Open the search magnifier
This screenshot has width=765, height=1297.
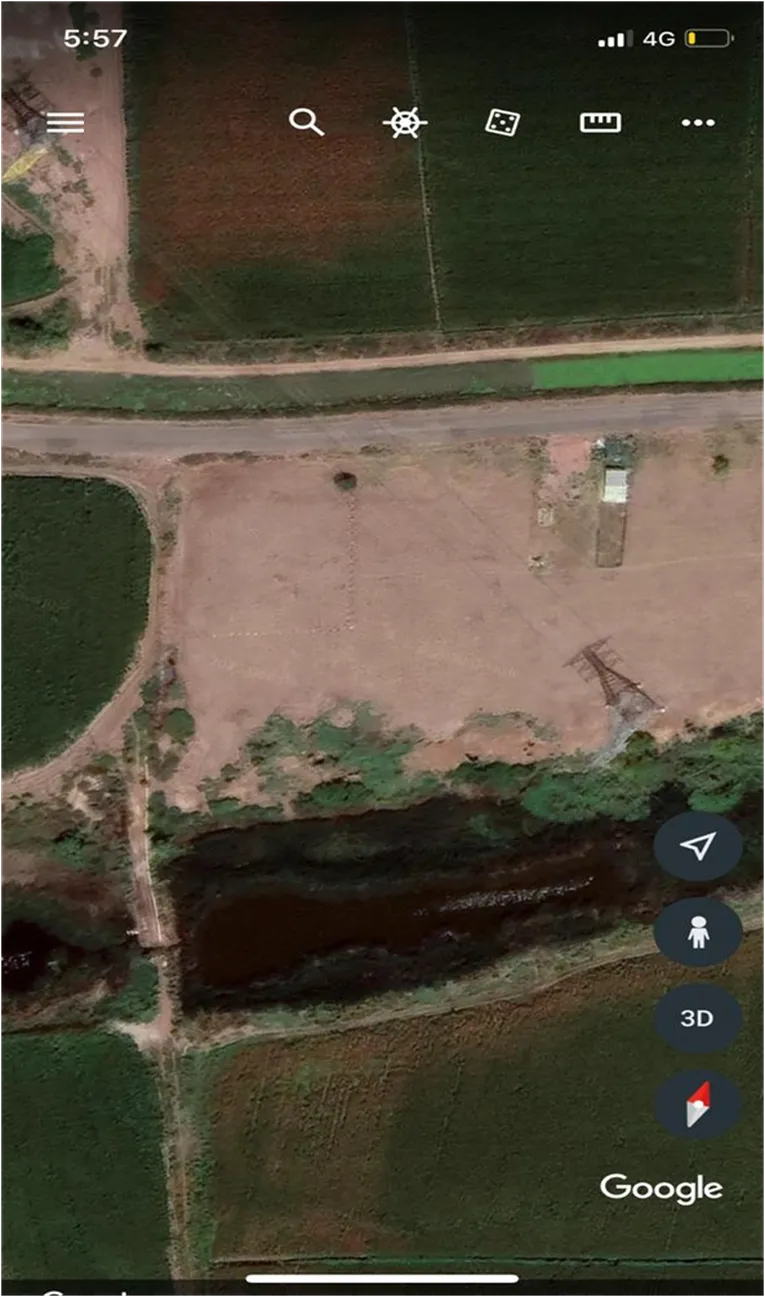pos(307,122)
